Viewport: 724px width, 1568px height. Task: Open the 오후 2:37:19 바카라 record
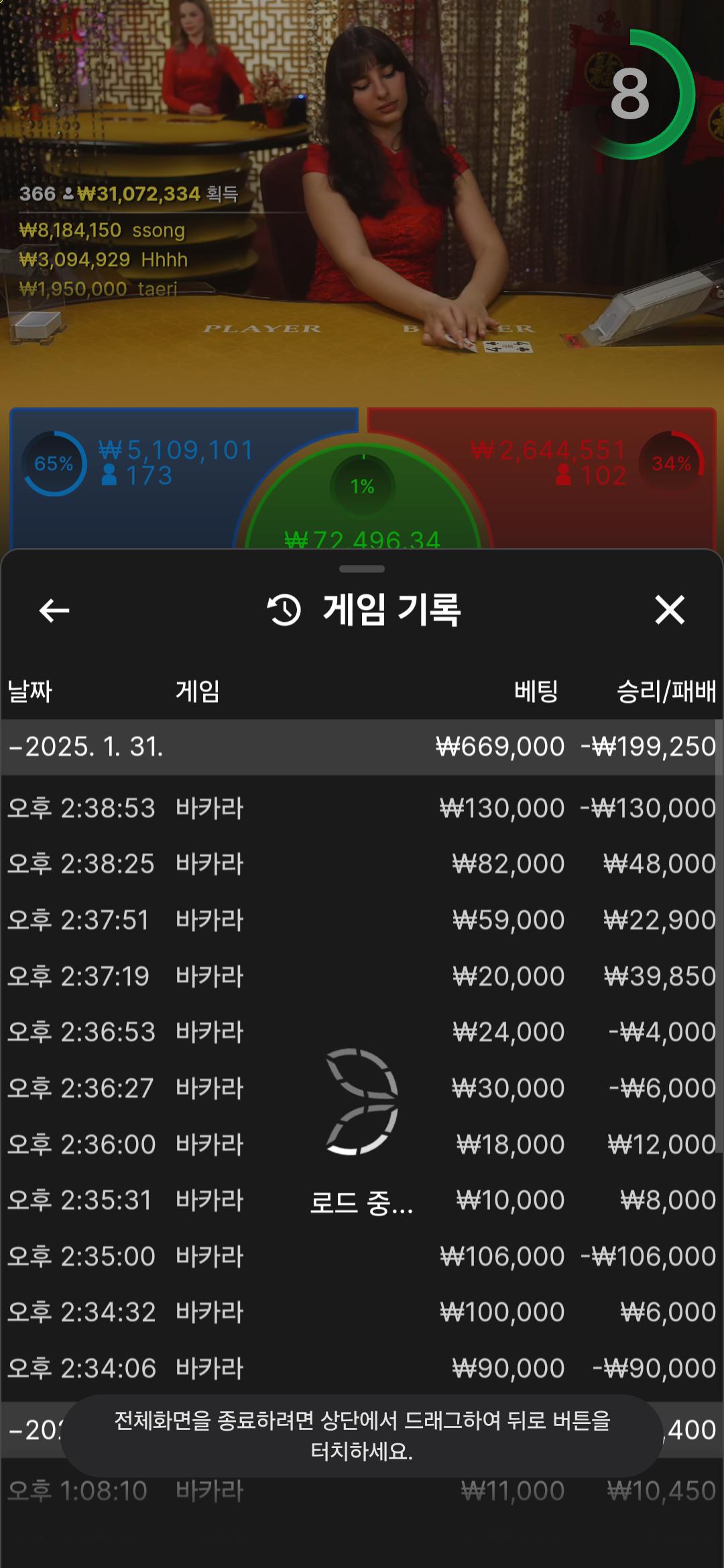click(x=362, y=976)
